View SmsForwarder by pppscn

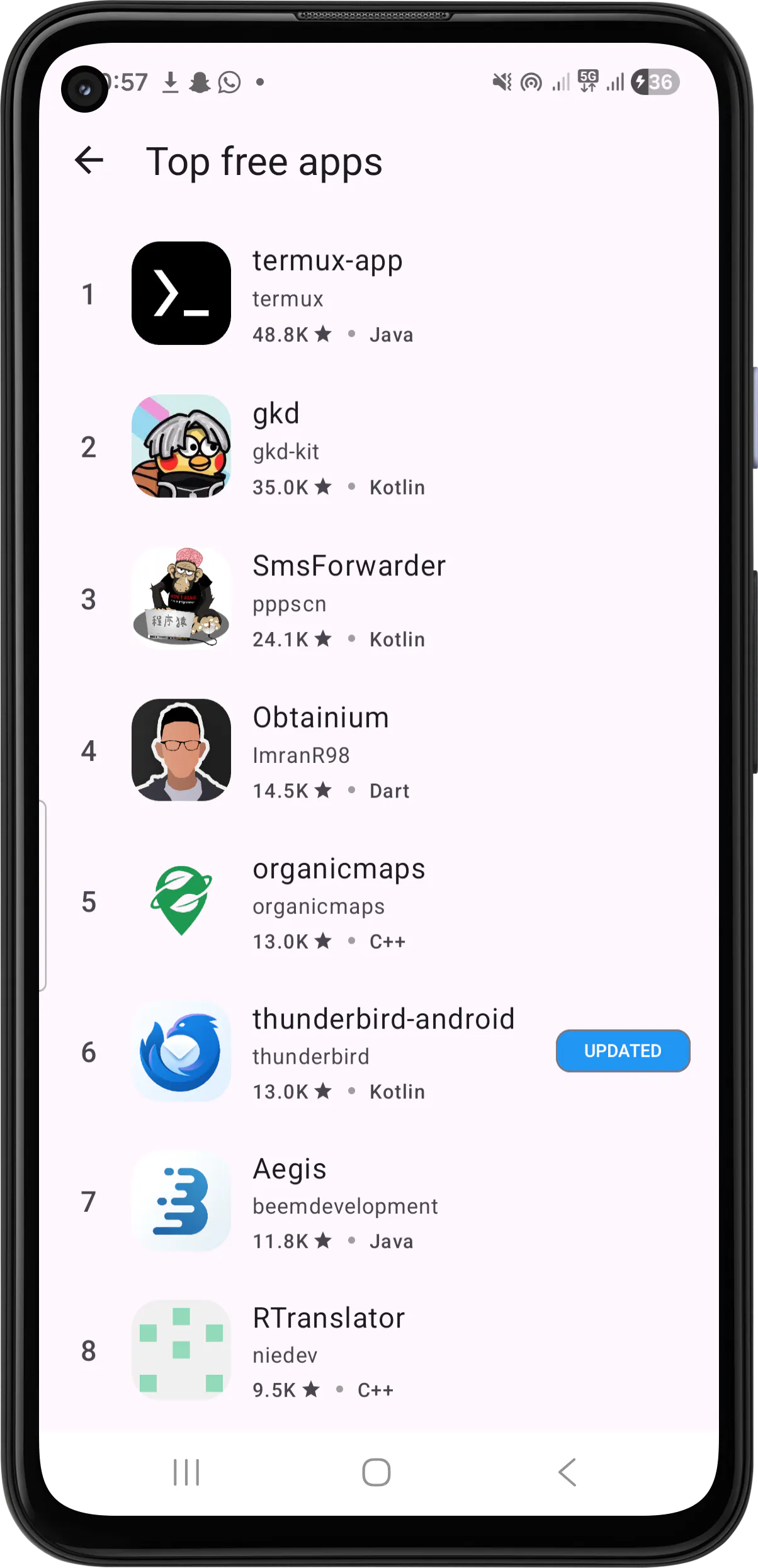coord(378,599)
